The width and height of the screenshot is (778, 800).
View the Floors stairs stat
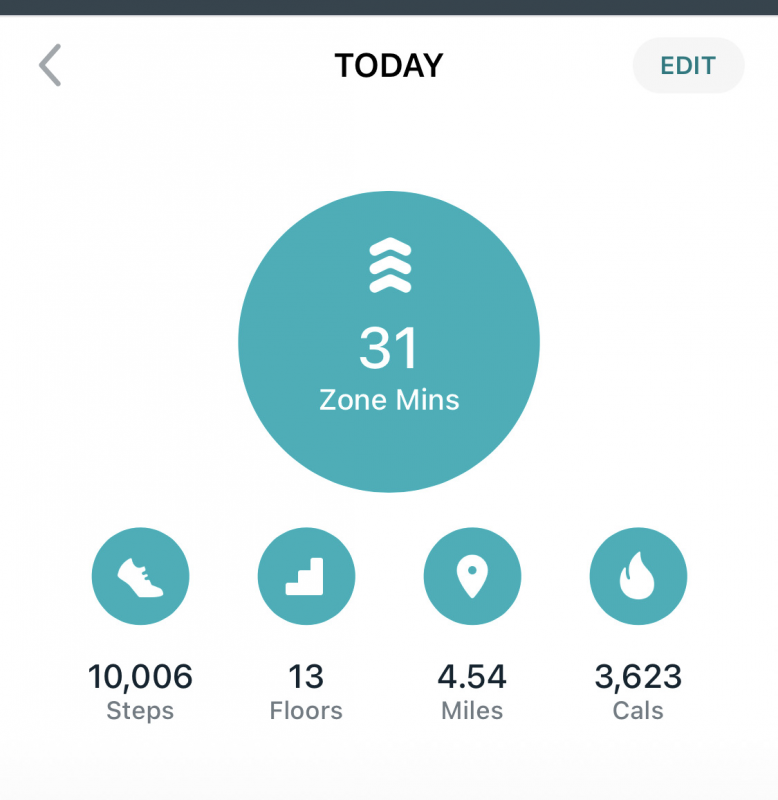306,577
